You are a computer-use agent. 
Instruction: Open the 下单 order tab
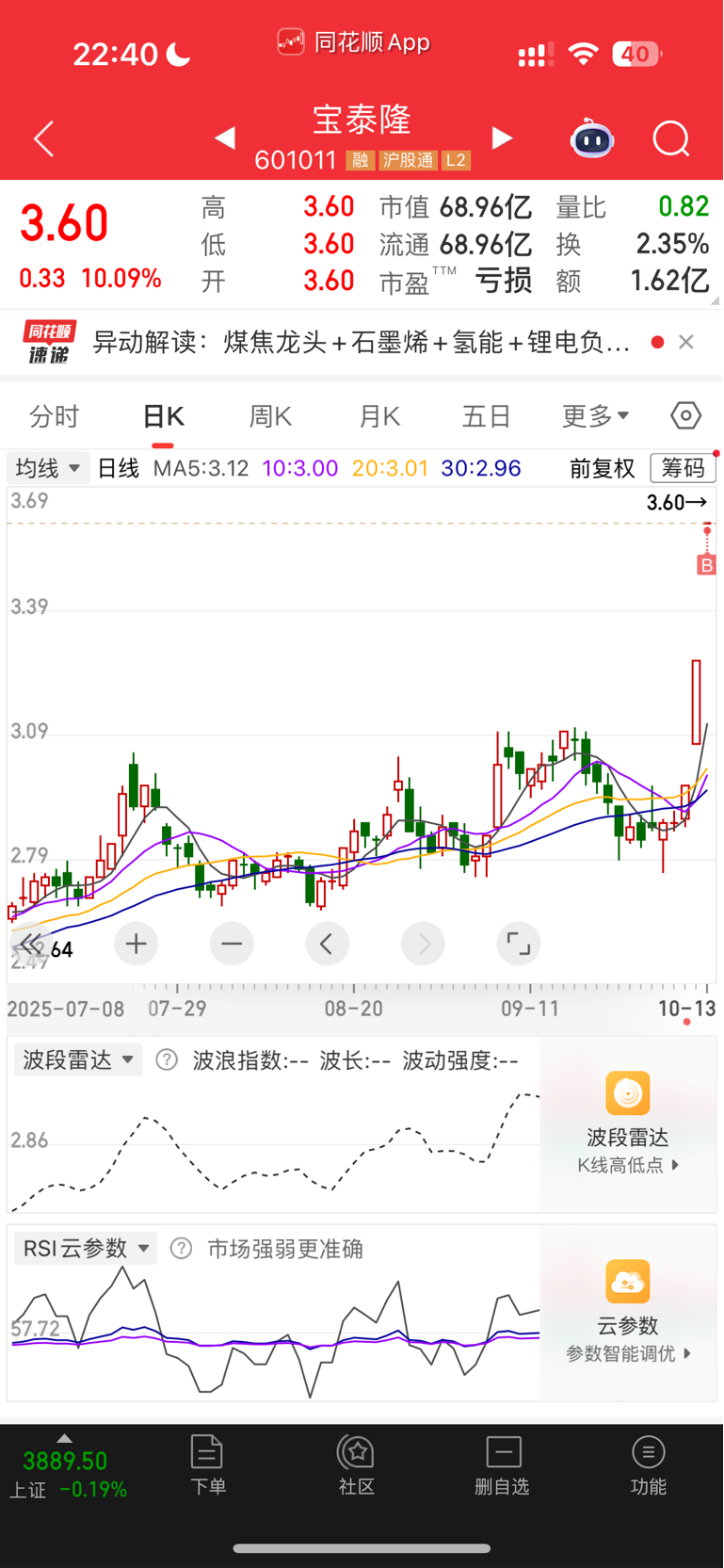pos(207,1465)
